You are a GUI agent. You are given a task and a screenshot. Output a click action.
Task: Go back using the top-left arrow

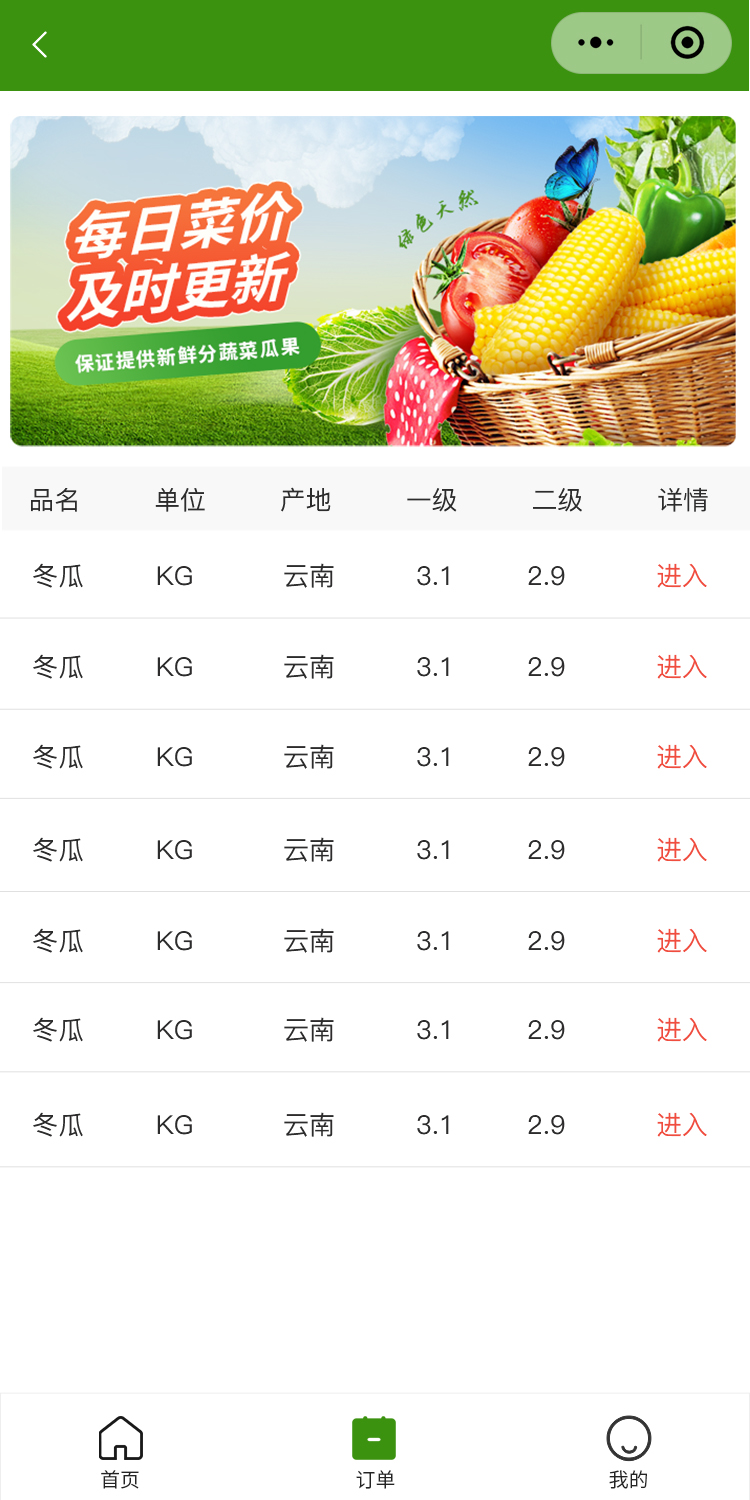coord(40,44)
